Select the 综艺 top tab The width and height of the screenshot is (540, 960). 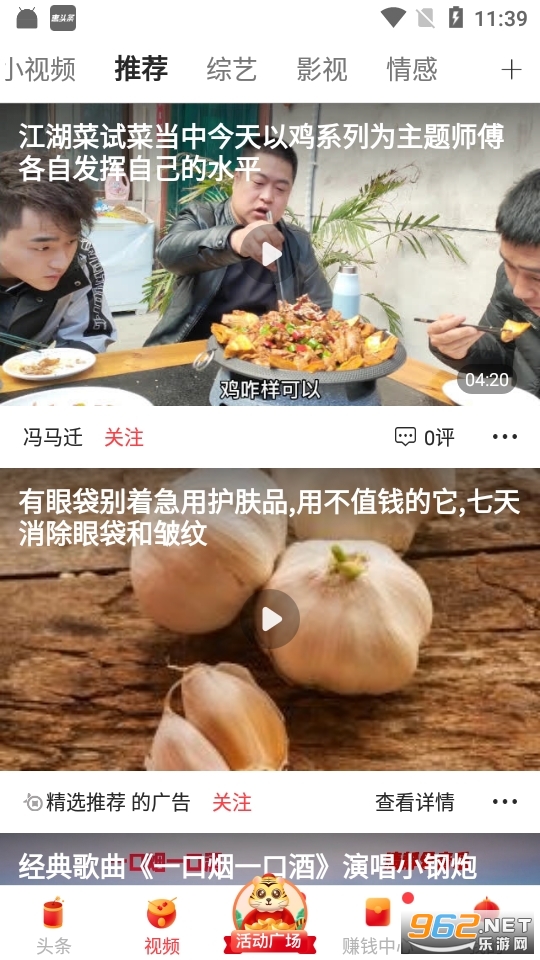[x=231, y=69]
